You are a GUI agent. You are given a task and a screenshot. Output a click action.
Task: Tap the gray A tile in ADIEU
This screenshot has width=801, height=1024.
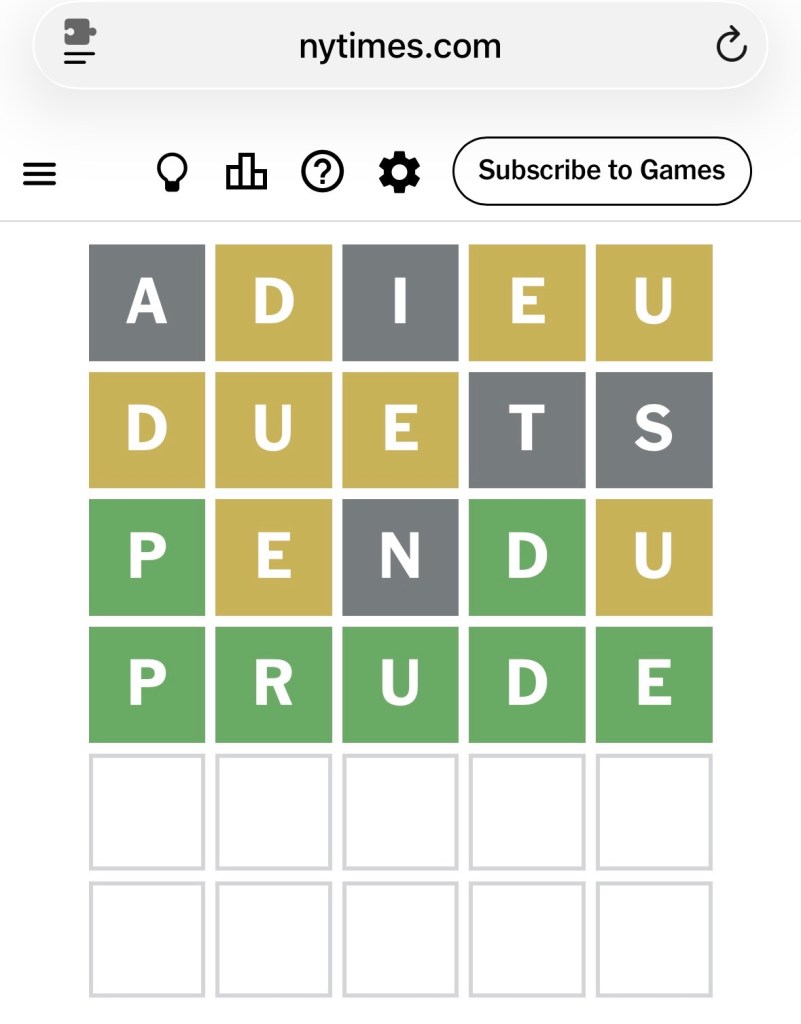pos(147,302)
